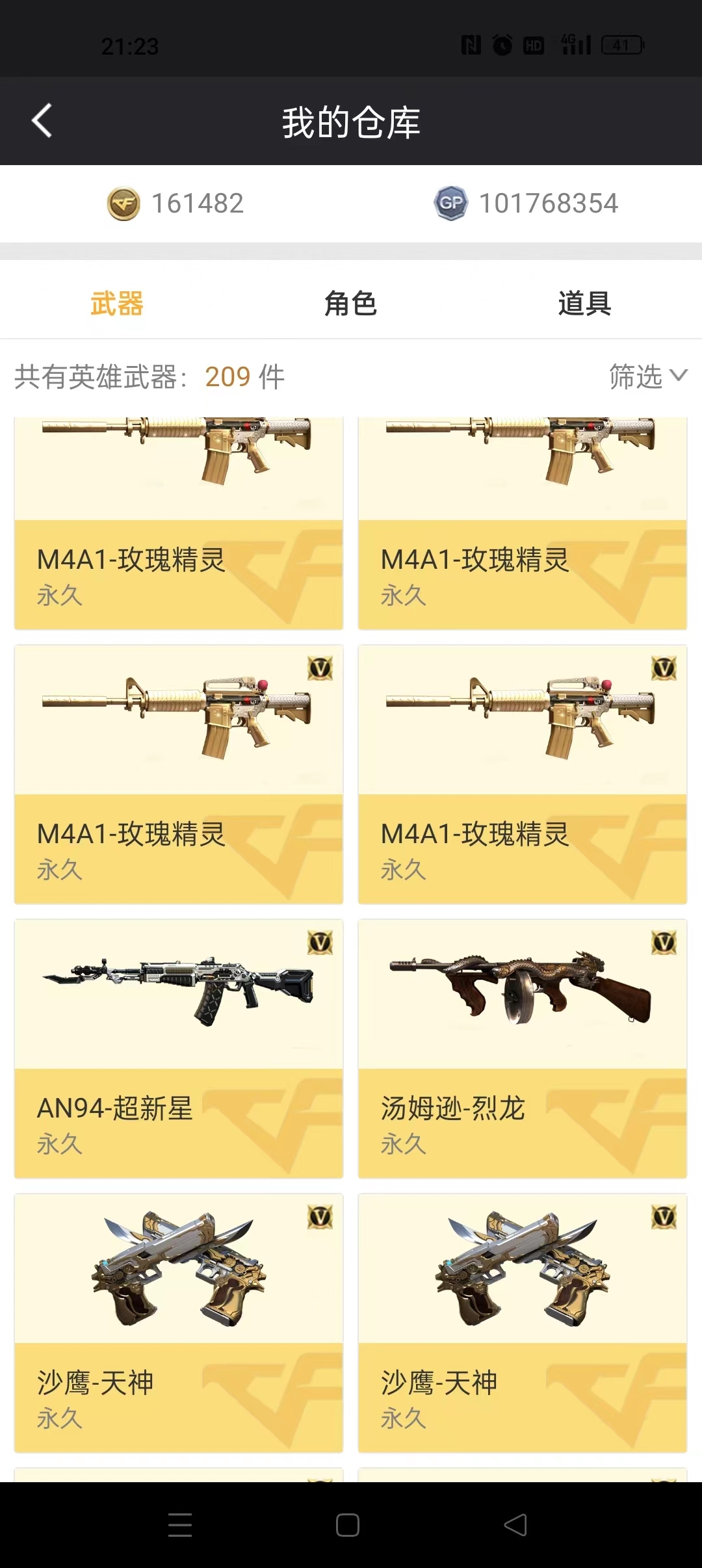The width and height of the screenshot is (702, 1568).
Task: Select the 武器 tab
Action: (117, 303)
